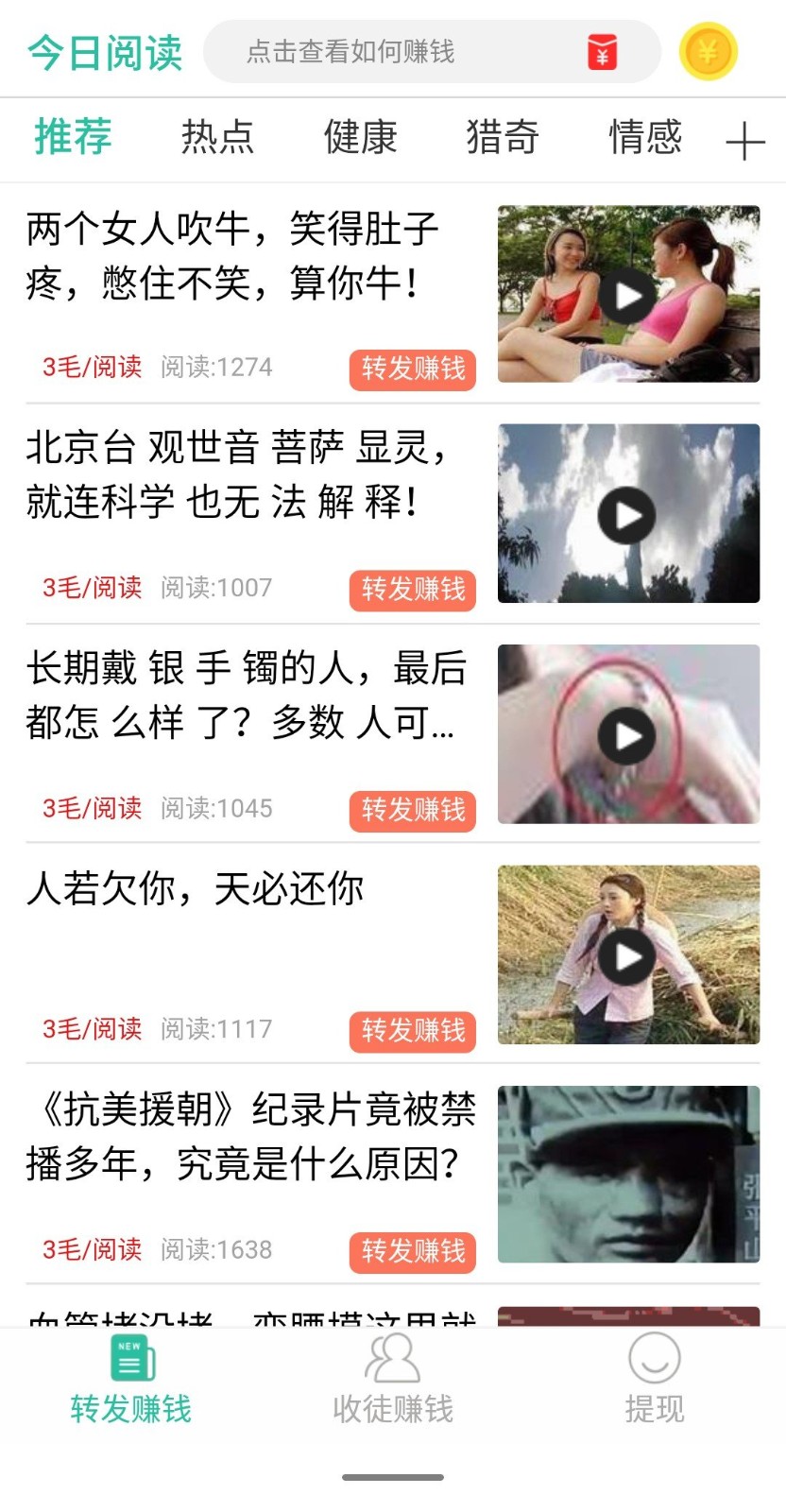Tap 转发赚钱 for the 长期戴银手镯 article
Viewport: 786px width, 1512px height.
click(413, 810)
